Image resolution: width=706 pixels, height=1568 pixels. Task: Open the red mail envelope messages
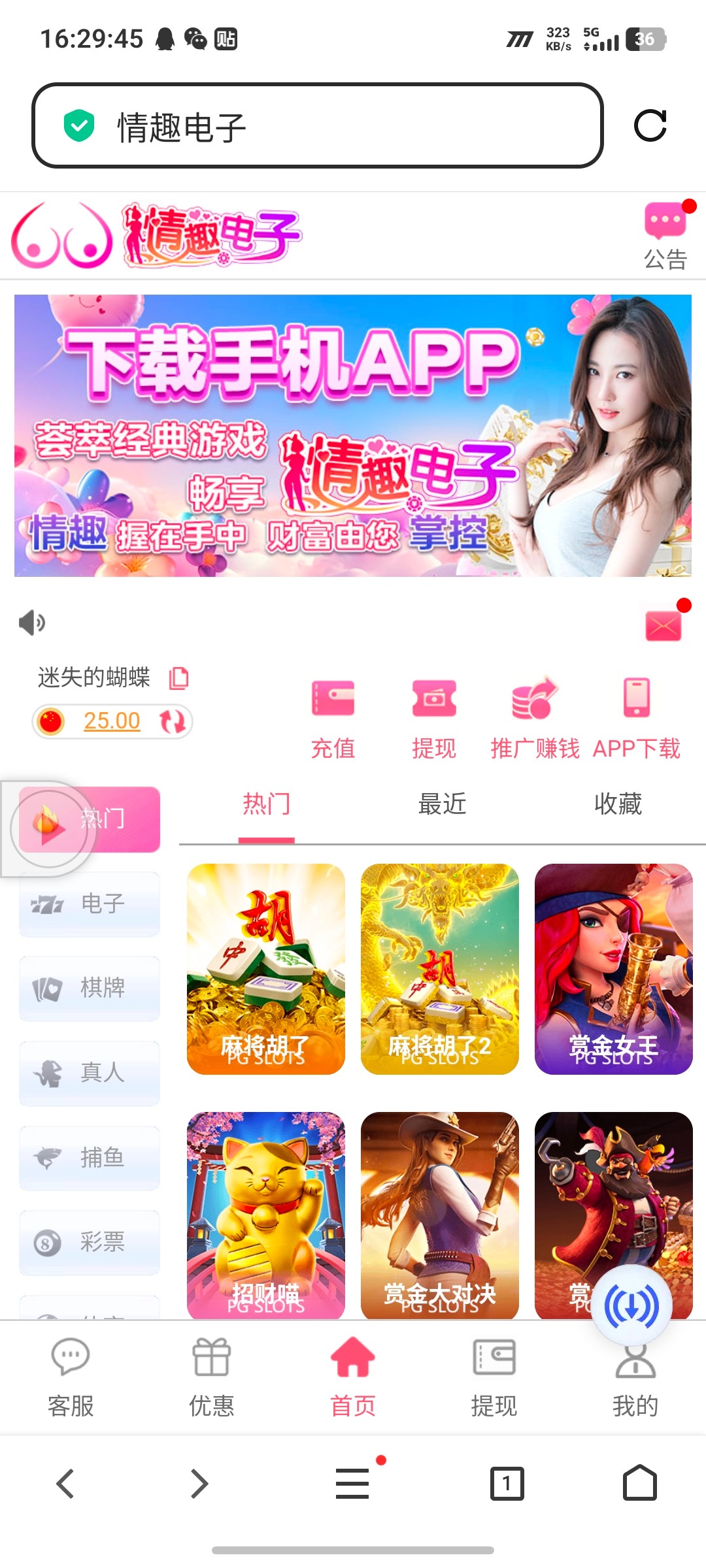coord(664,625)
